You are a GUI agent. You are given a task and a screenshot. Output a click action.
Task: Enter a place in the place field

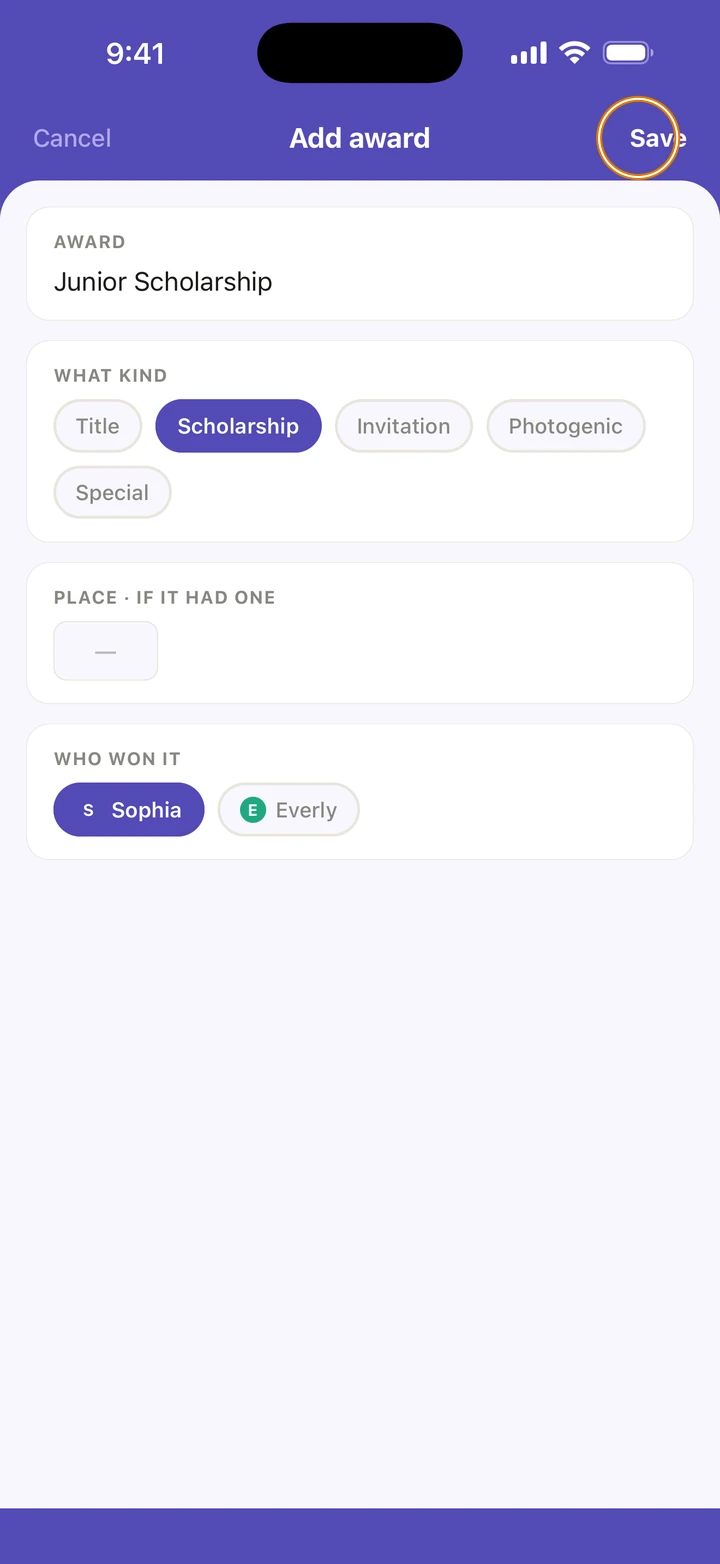click(106, 651)
